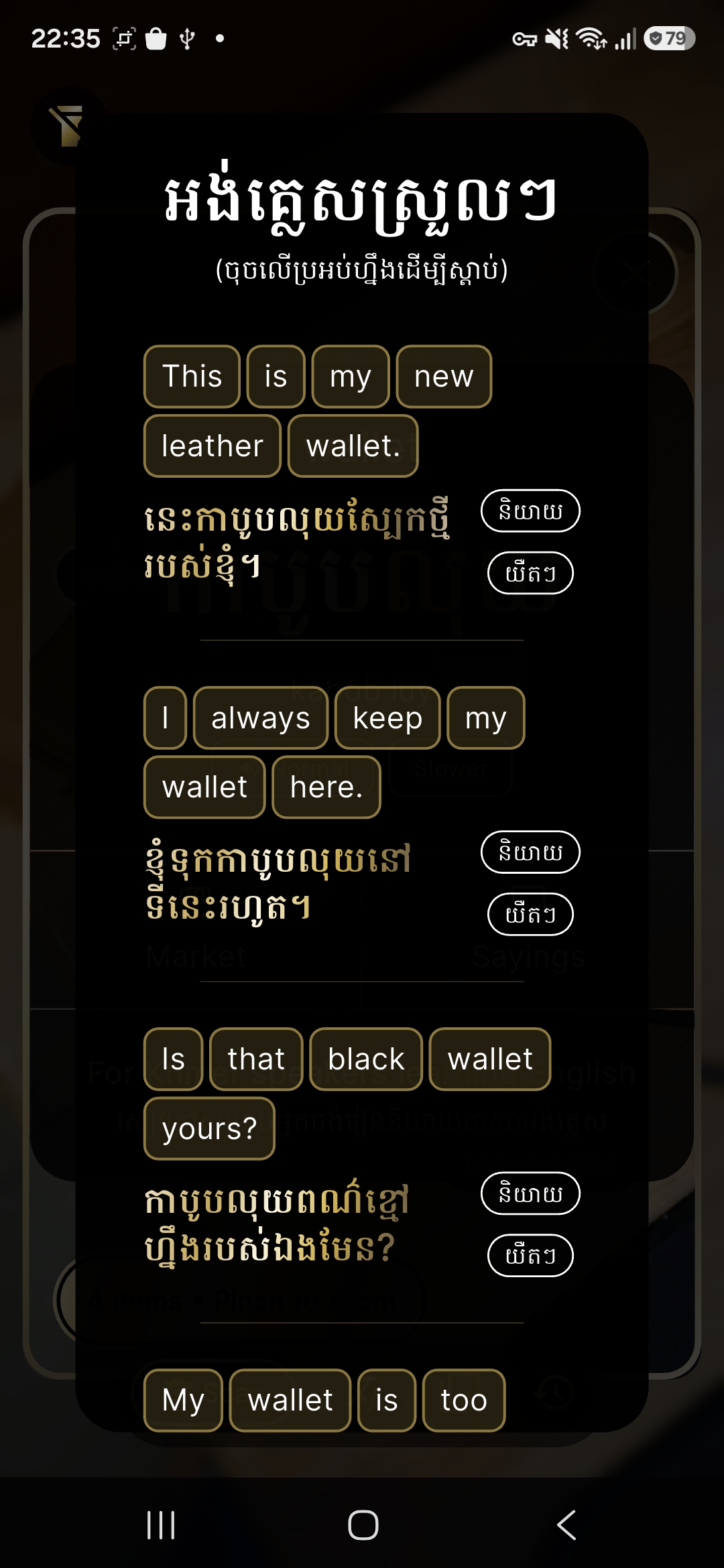Tap យឺតៗ for "I always keep my wallet here"
The image size is (724, 1568).
(530, 914)
